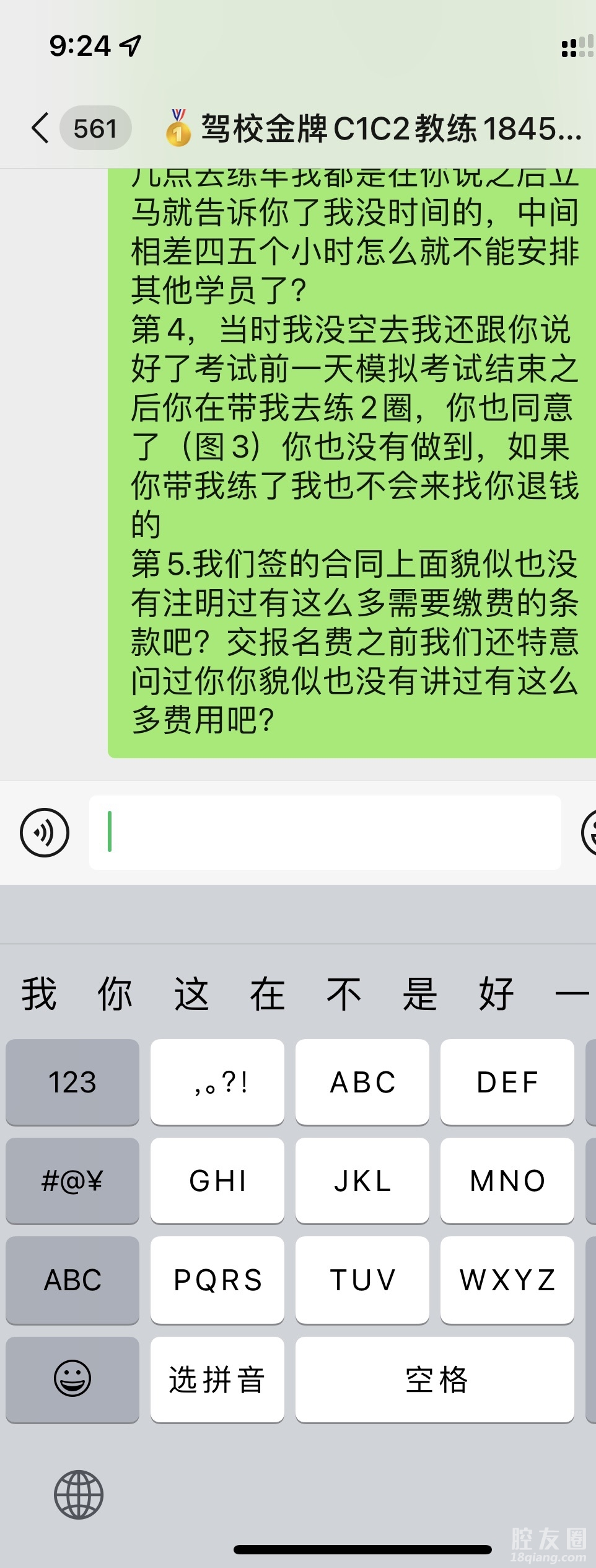Tap the GHI key
The width and height of the screenshot is (596, 1568).
[217, 1180]
